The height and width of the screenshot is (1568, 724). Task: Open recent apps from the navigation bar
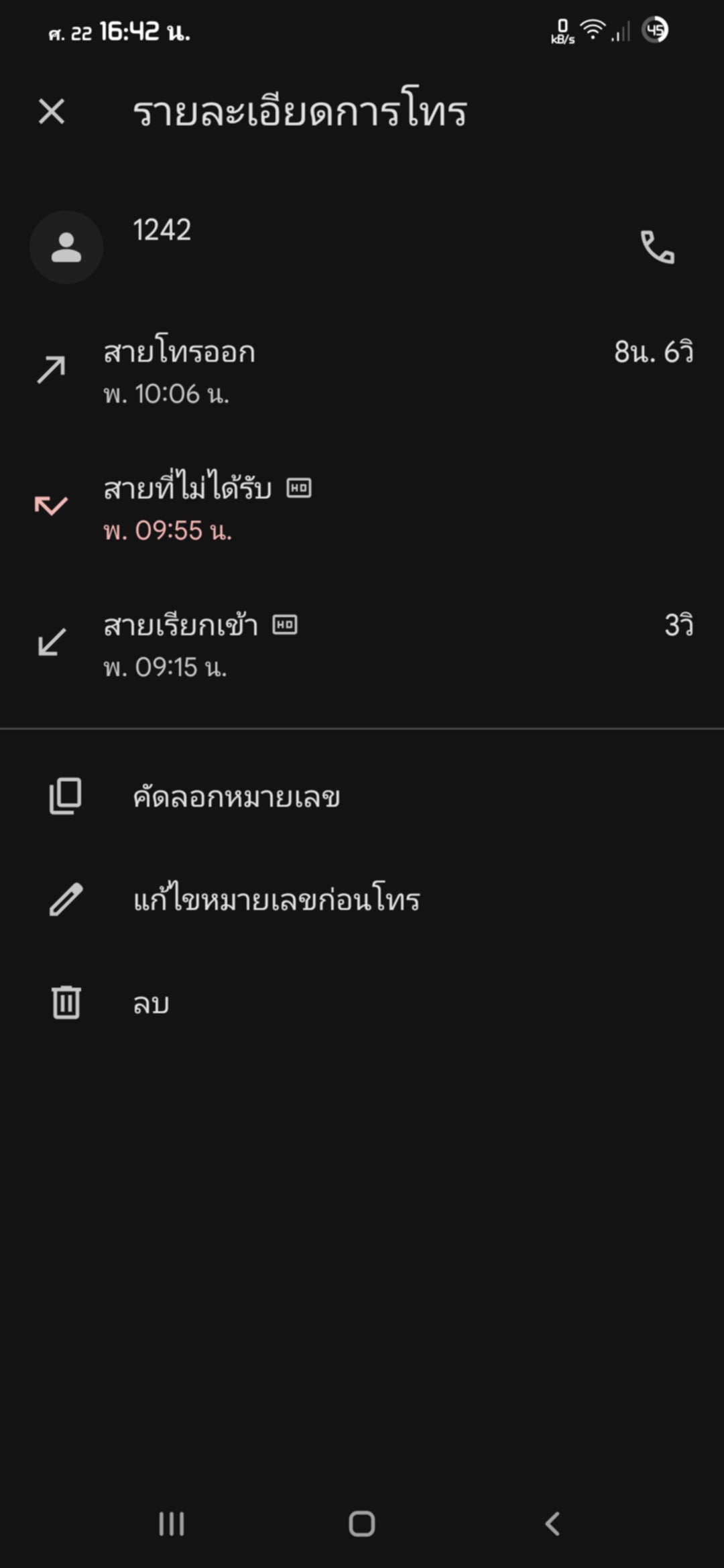[x=172, y=1523]
